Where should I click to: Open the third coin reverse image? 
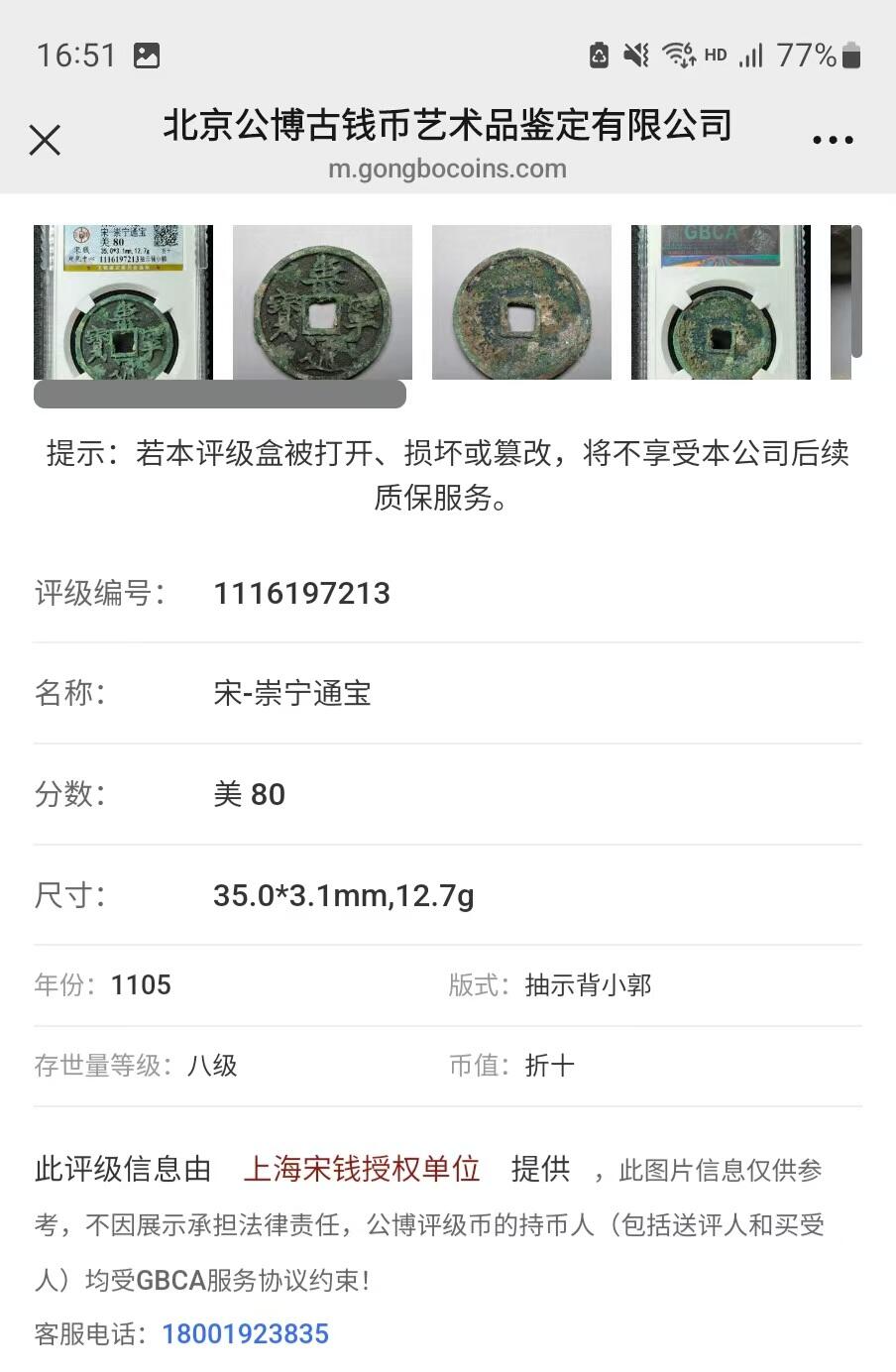coord(522,302)
